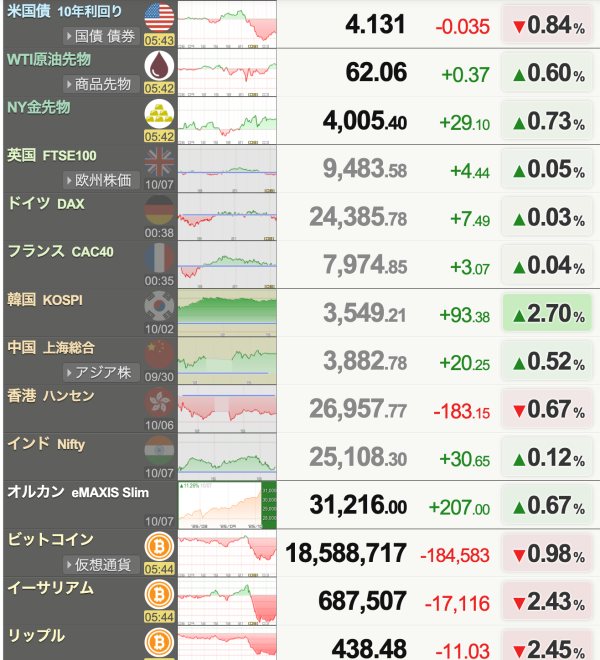The height and width of the screenshot is (660, 600).
Task: Open the 米国債 10年利回り row
Action: pos(301,24)
